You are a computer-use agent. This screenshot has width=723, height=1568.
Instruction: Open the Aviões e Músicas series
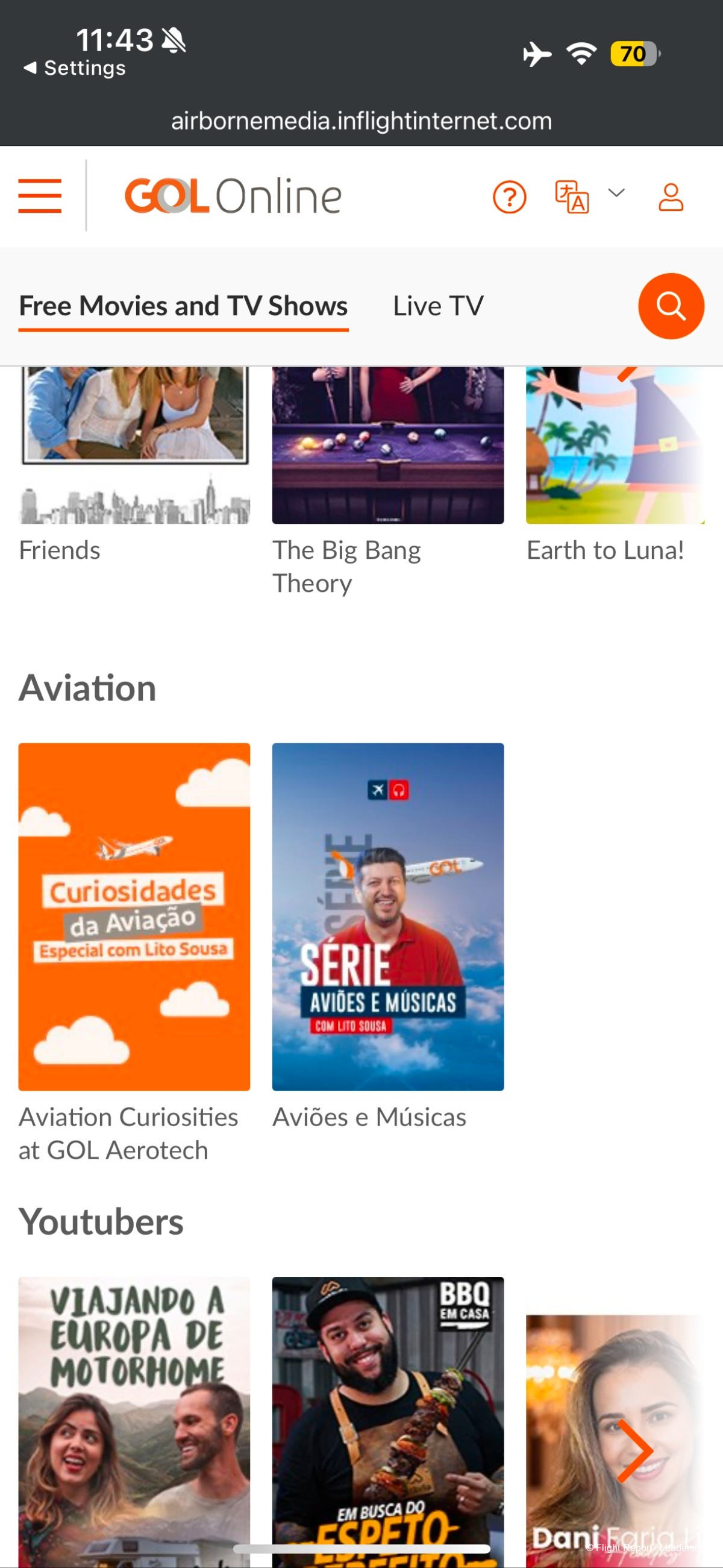[x=387, y=916]
